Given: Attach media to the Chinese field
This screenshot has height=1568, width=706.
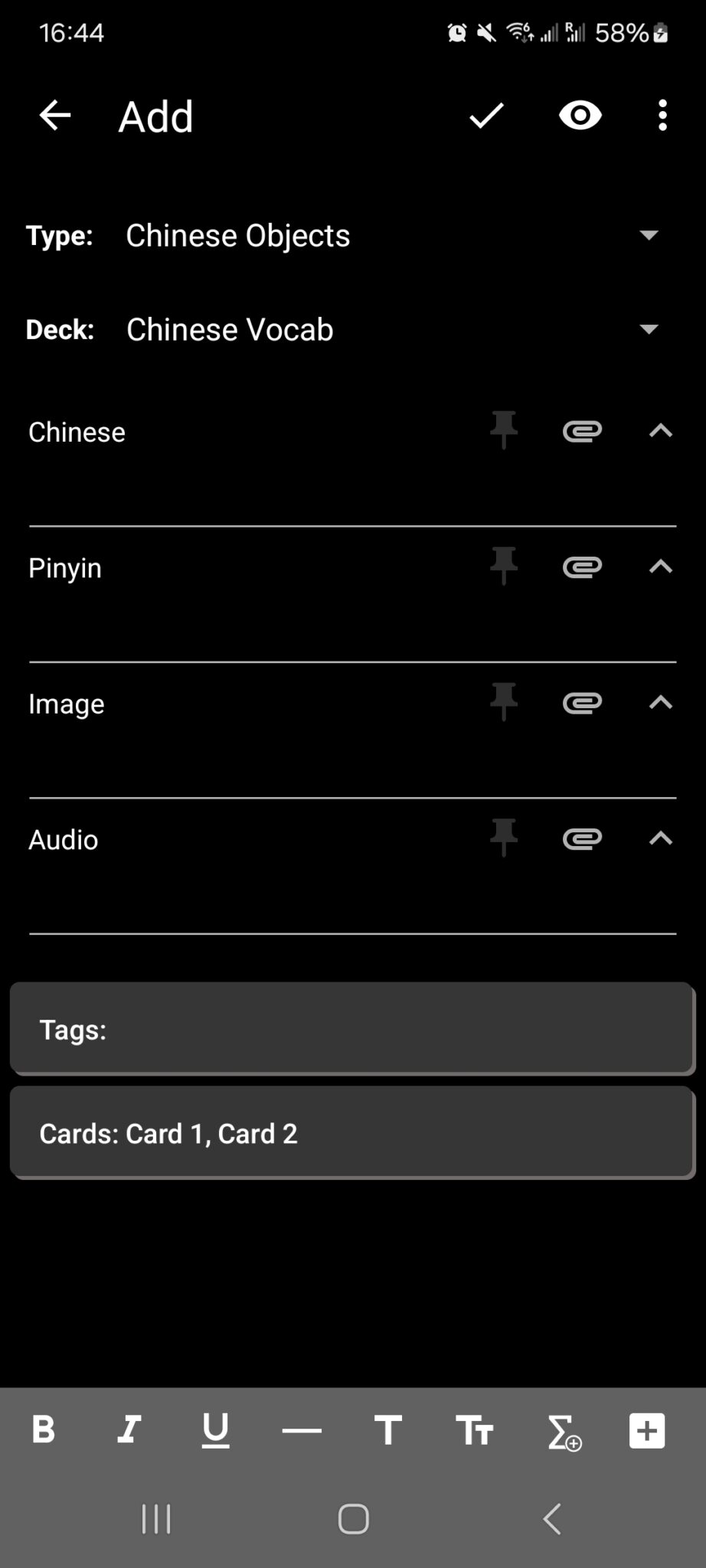Looking at the screenshot, I should point(581,431).
